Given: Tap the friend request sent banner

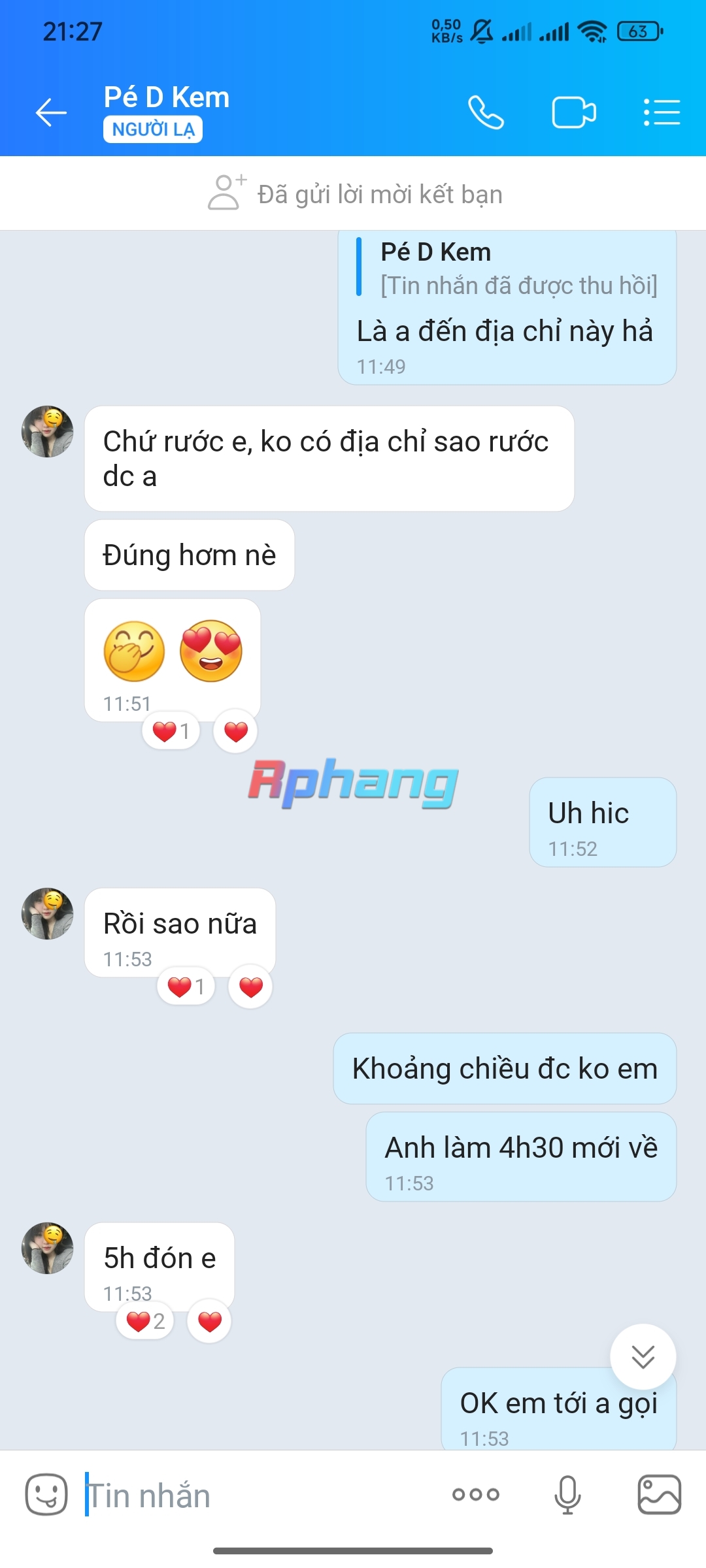Looking at the screenshot, I should 353,193.
